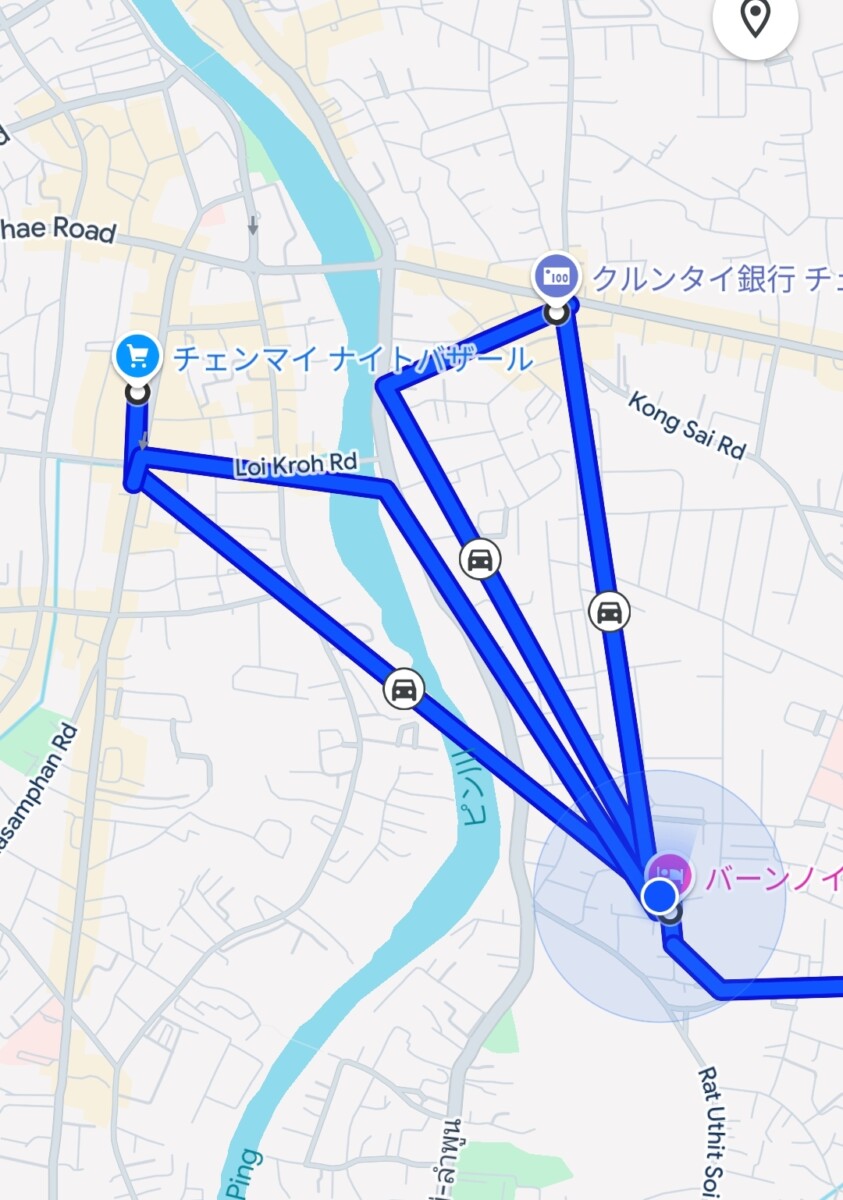Viewport: 843px width, 1200px height.
Task: Tap the location pin button
Action: click(x=755, y=19)
